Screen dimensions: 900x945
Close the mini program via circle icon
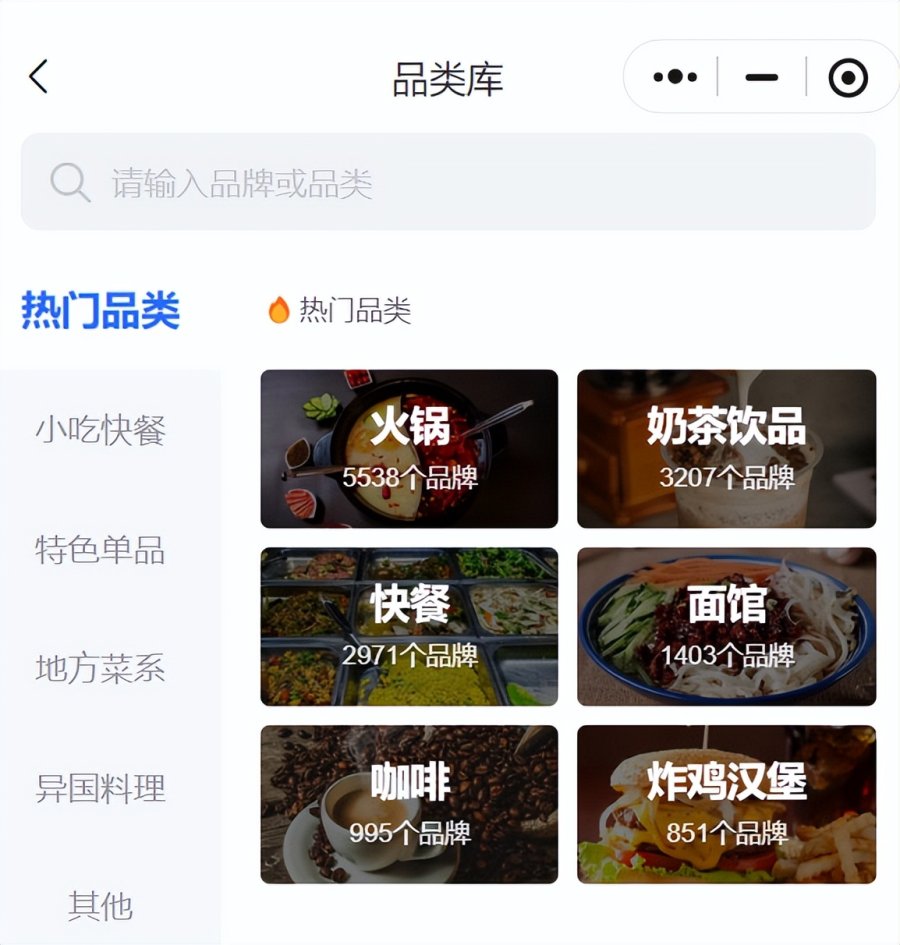click(848, 77)
